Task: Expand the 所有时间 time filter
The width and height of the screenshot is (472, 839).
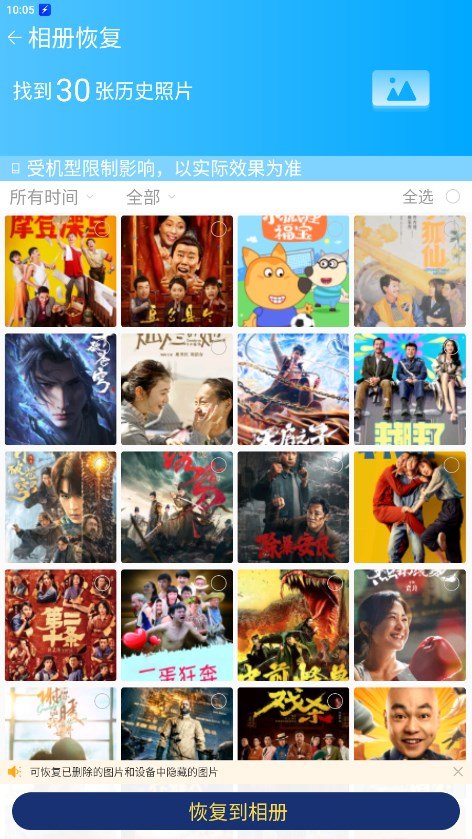Action: [x=51, y=197]
